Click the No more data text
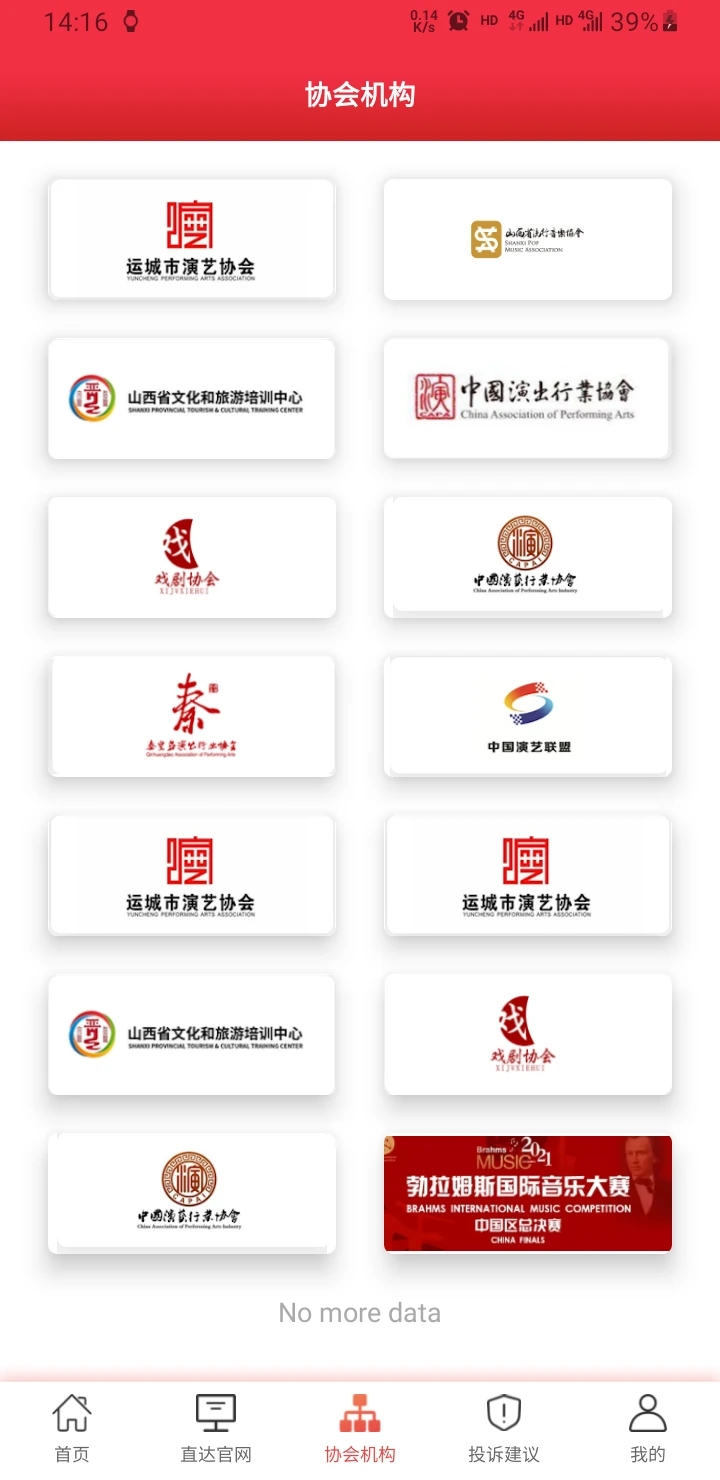This screenshot has width=720, height=1480. 359,1312
